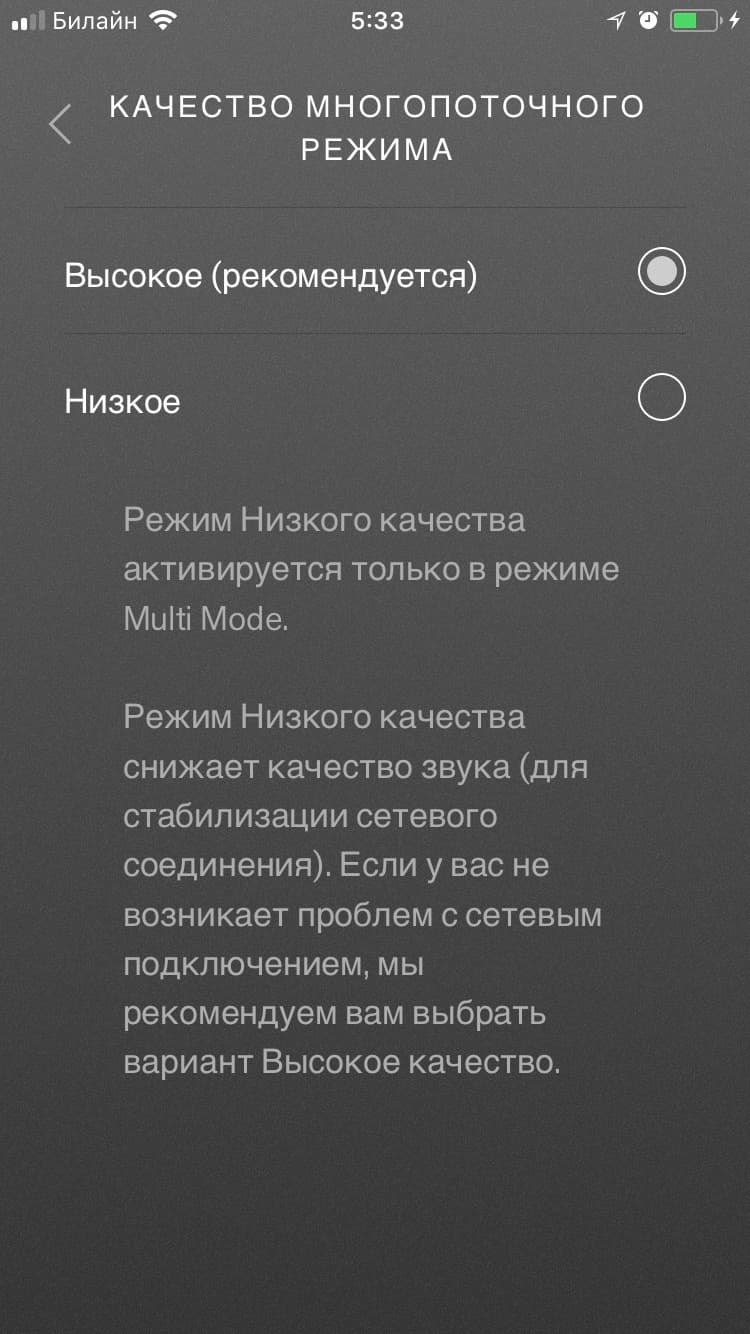
Task: Select the Высокое (рекомендуется) quality option
Action: (x=661, y=272)
